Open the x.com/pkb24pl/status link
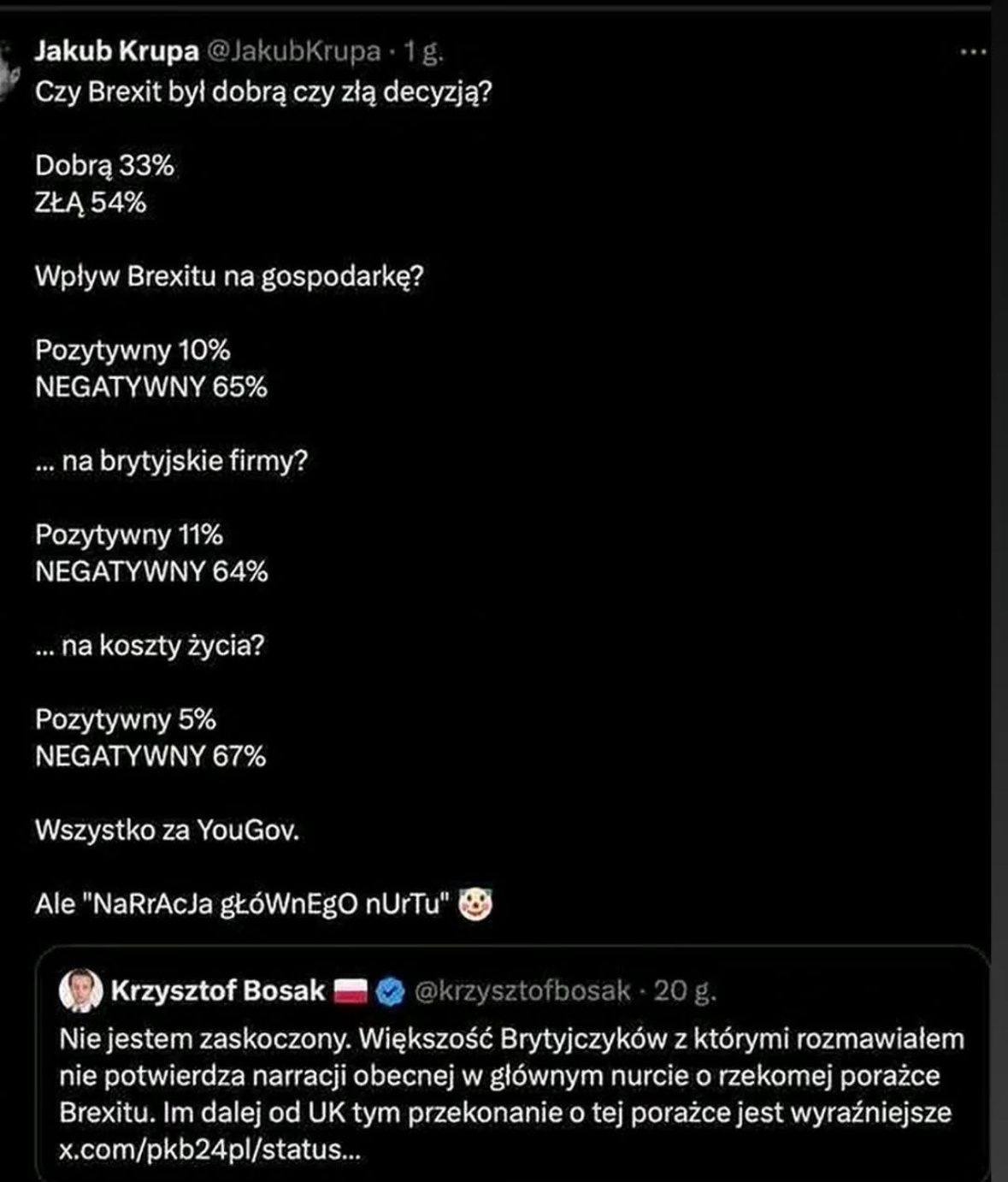The image size is (1008, 1182). click(x=209, y=1149)
